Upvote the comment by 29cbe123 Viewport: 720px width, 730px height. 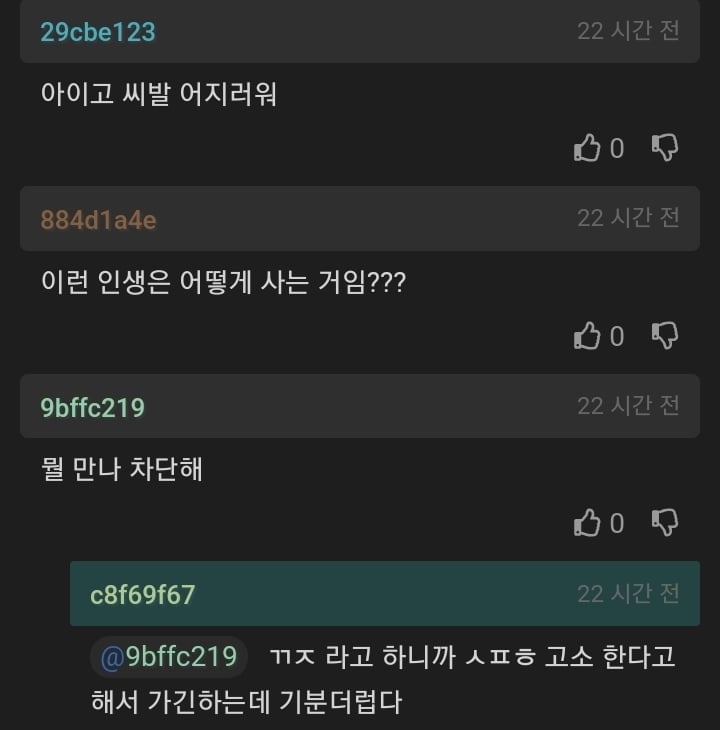[588, 149]
